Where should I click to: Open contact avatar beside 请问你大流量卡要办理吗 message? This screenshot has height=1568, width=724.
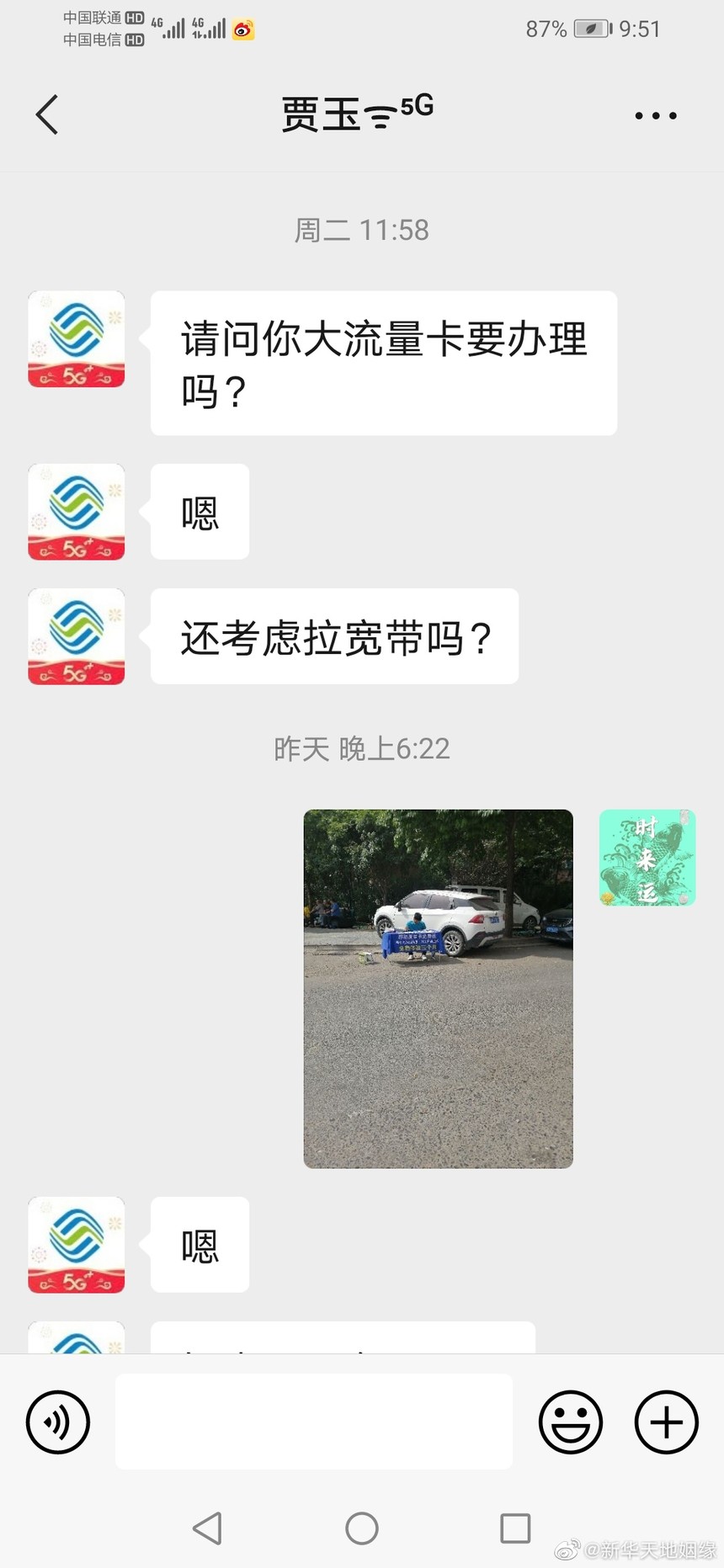tap(77, 339)
